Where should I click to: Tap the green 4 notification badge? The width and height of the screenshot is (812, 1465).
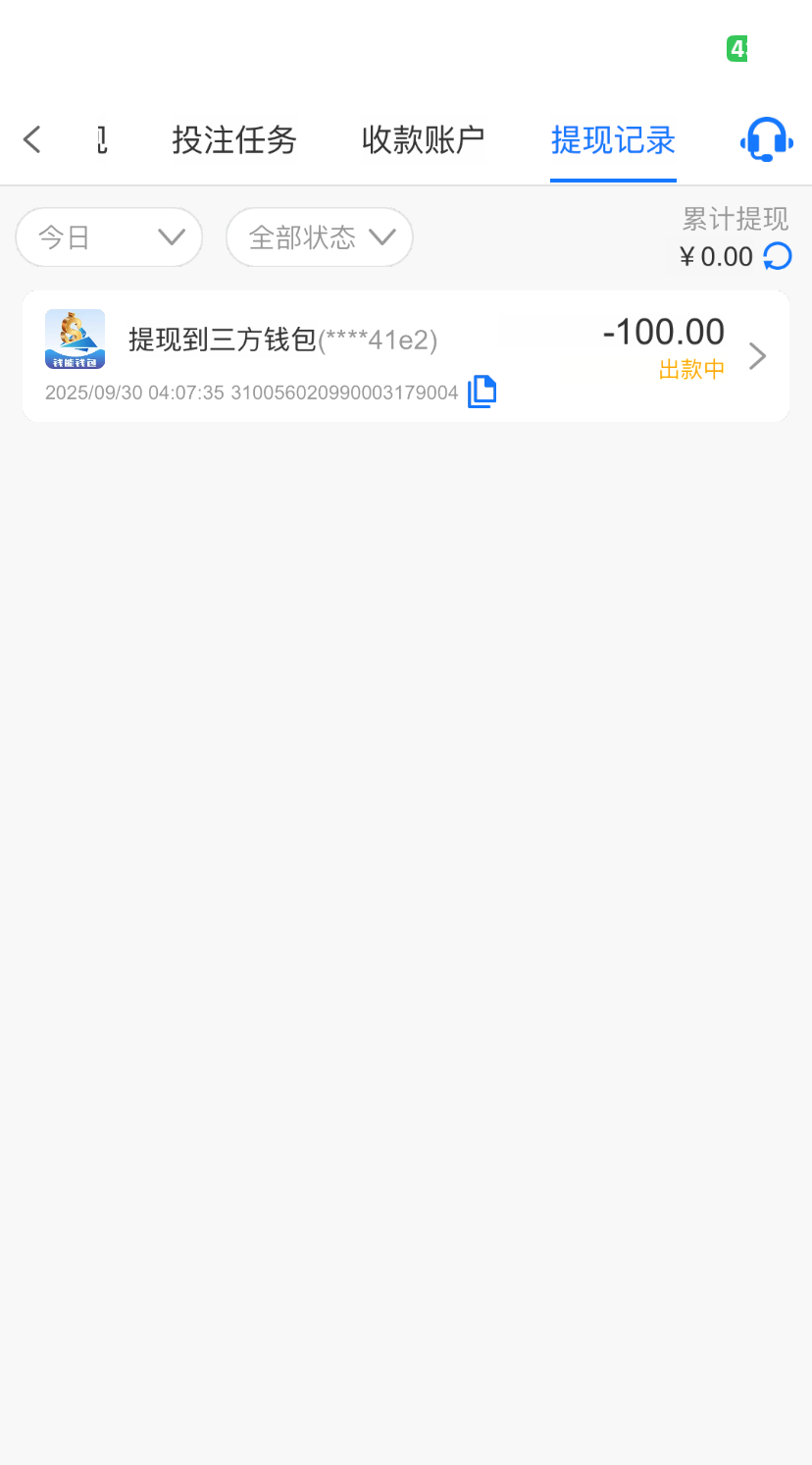click(x=736, y=48)
